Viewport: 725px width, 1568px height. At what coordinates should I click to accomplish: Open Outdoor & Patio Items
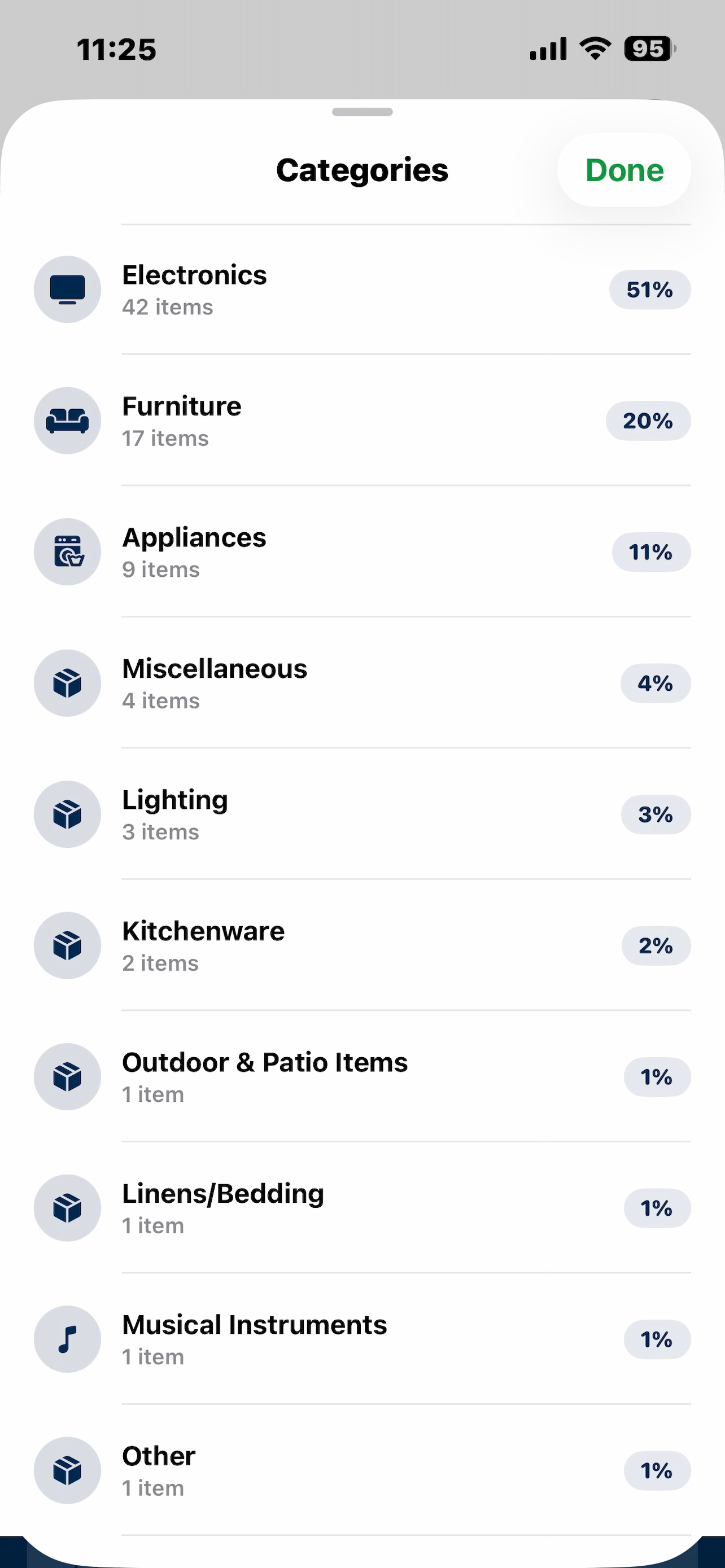(362, 1077)
